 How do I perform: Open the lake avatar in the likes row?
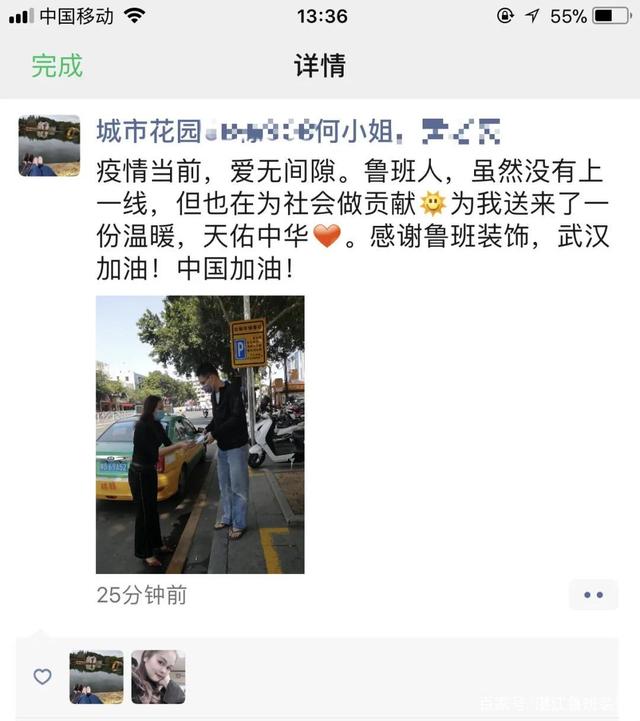96,677
